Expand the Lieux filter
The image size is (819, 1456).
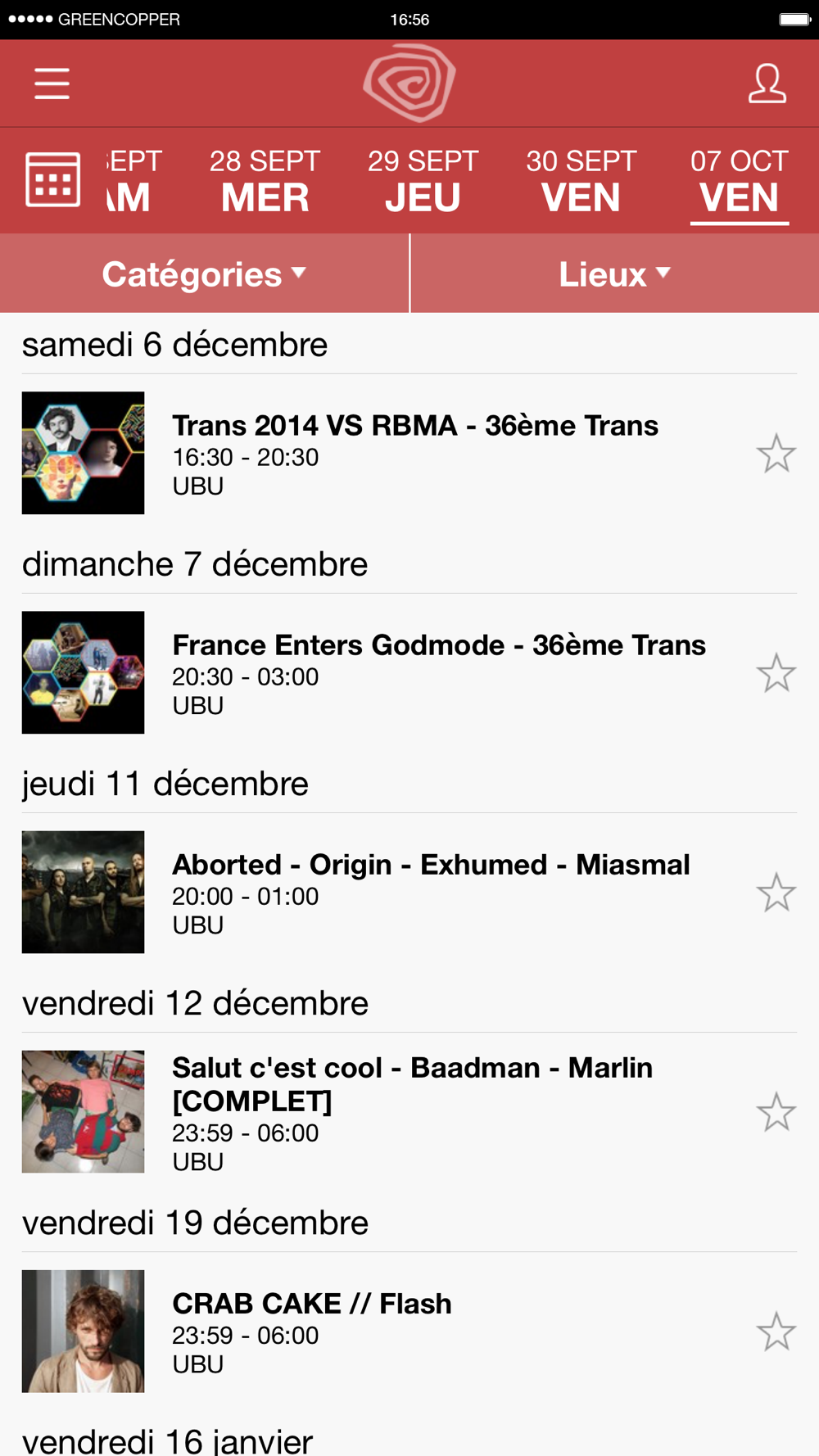point(614,274)
